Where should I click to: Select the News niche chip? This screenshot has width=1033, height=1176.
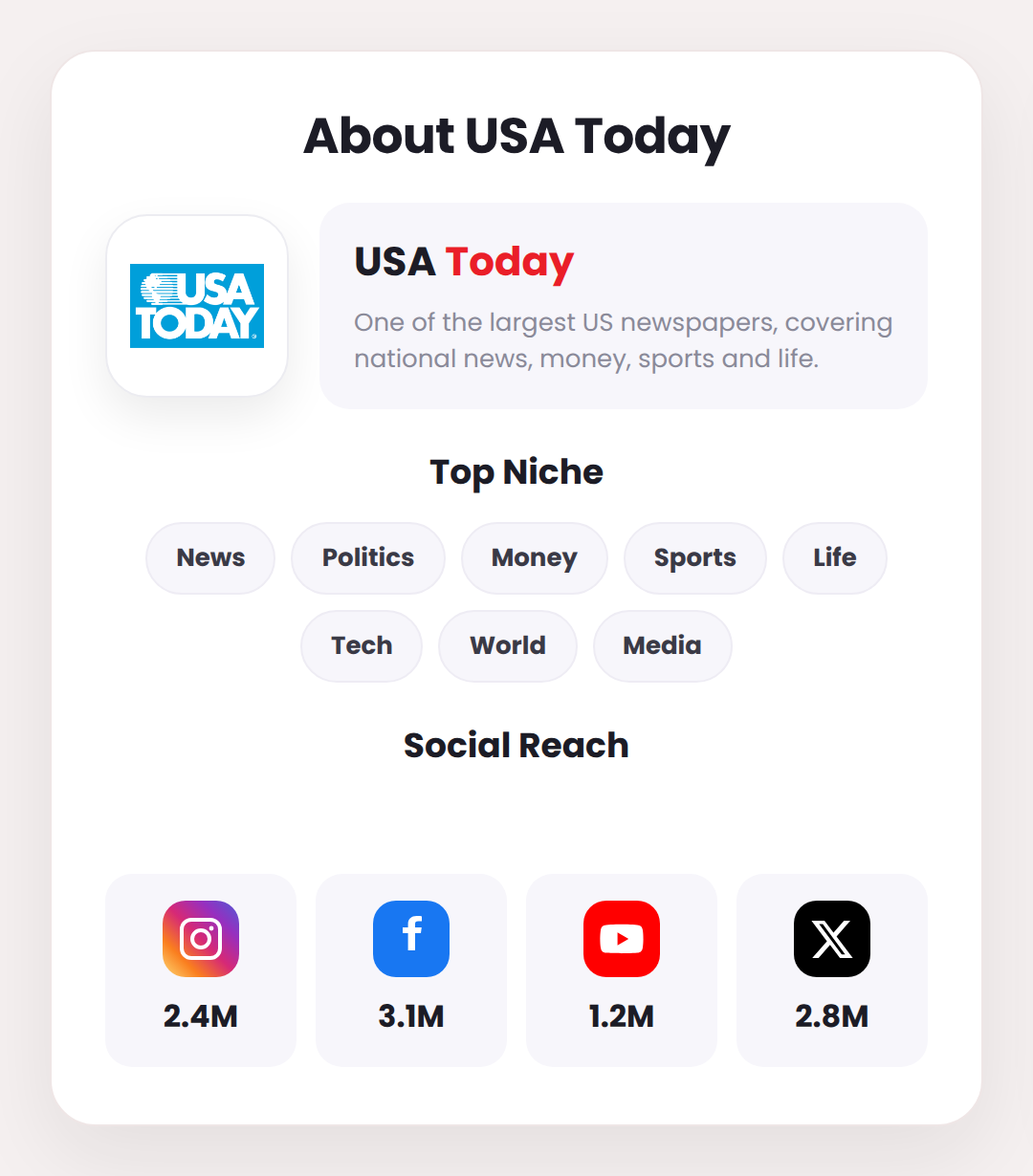point(210,558)
